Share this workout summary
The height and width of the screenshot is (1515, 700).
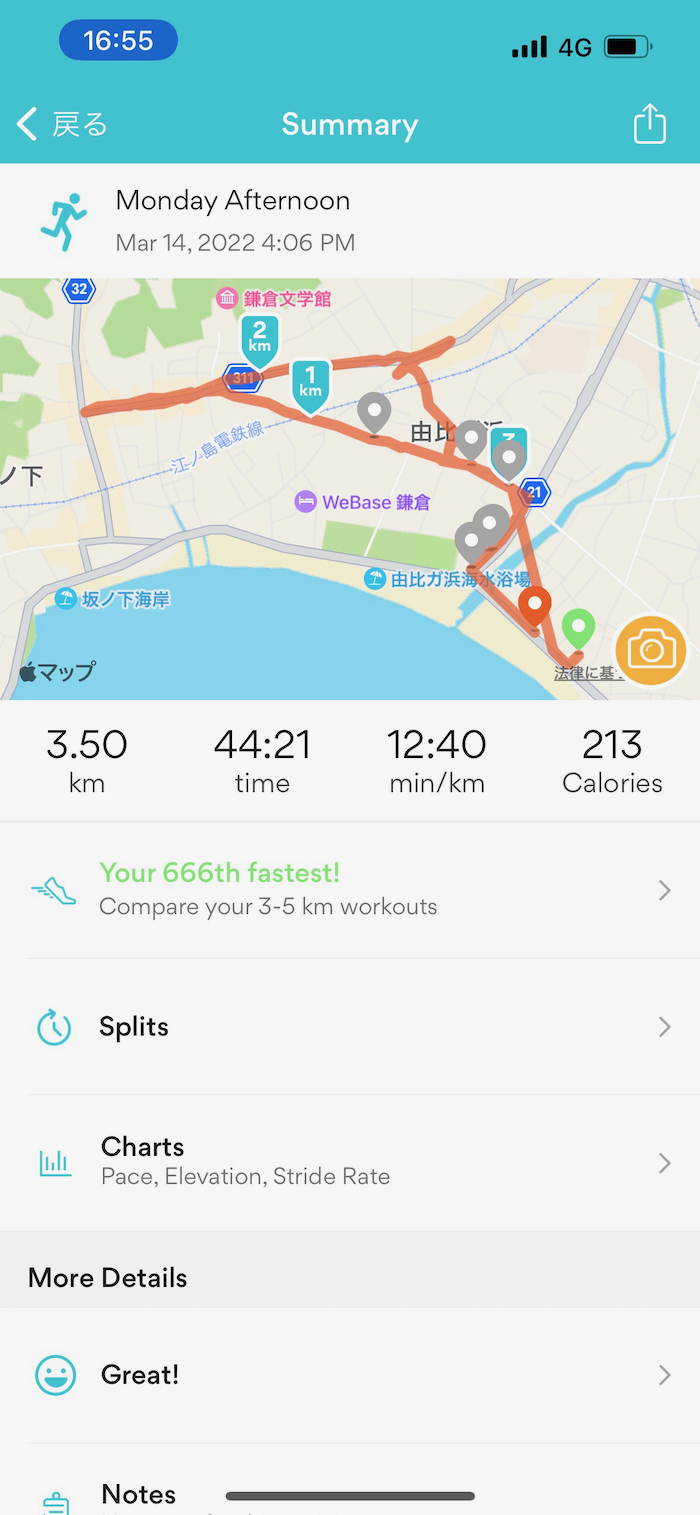point(649,125)
